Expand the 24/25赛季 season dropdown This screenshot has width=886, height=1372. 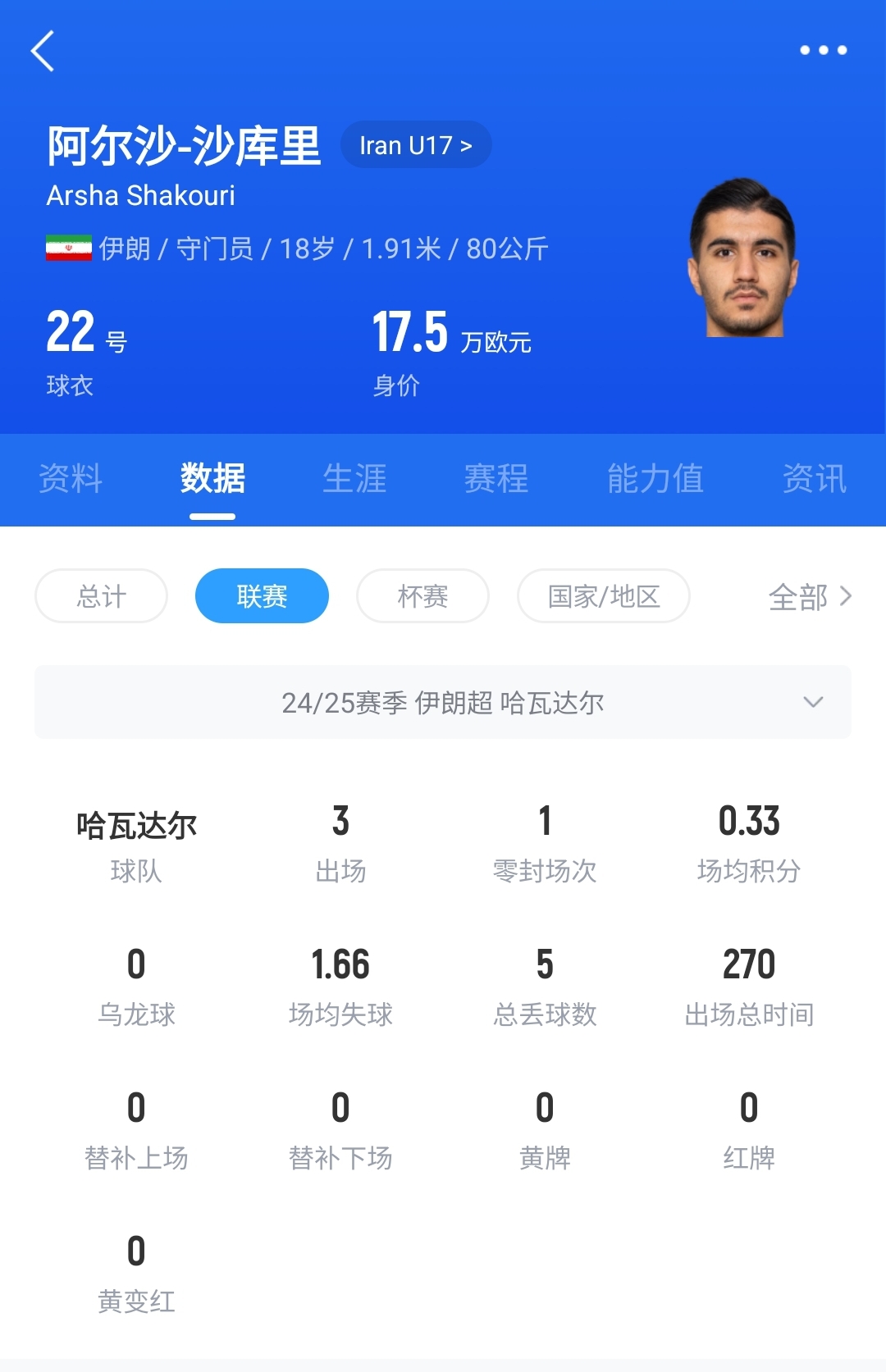443,703
